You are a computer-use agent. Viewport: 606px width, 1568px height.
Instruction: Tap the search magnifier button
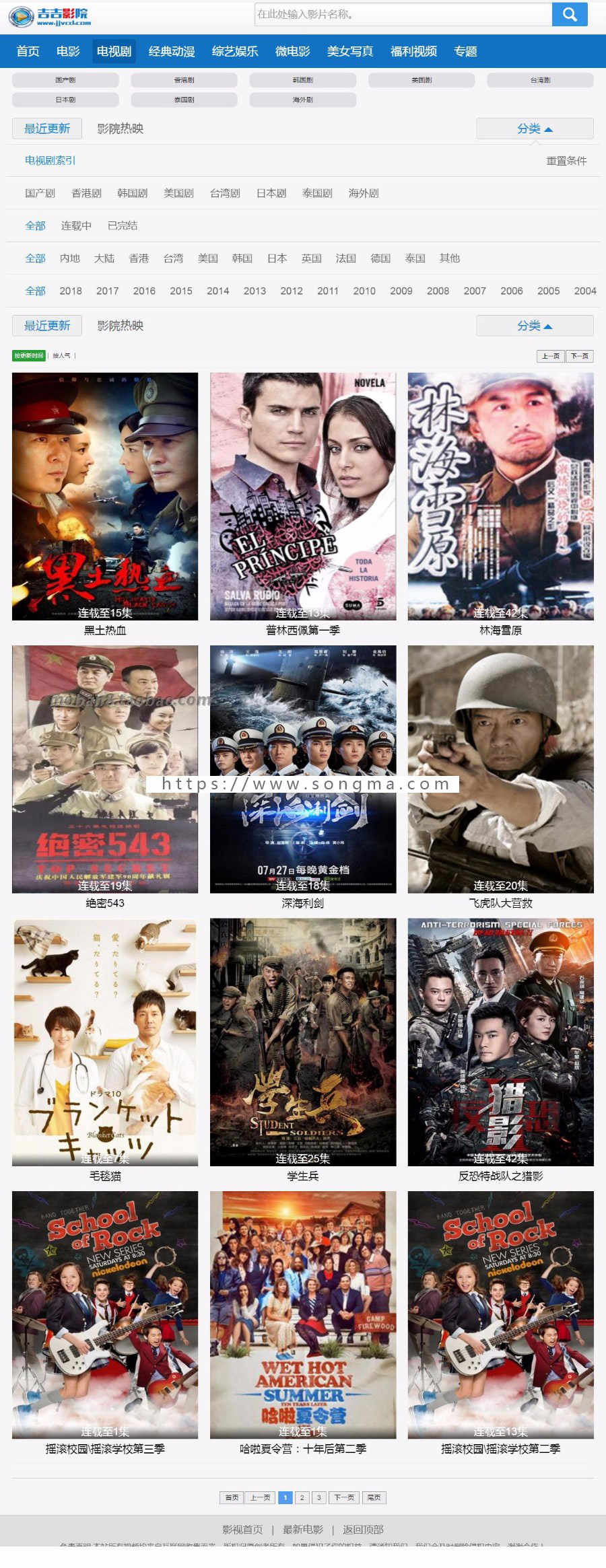pyautogui.click(x=570, y=14)
